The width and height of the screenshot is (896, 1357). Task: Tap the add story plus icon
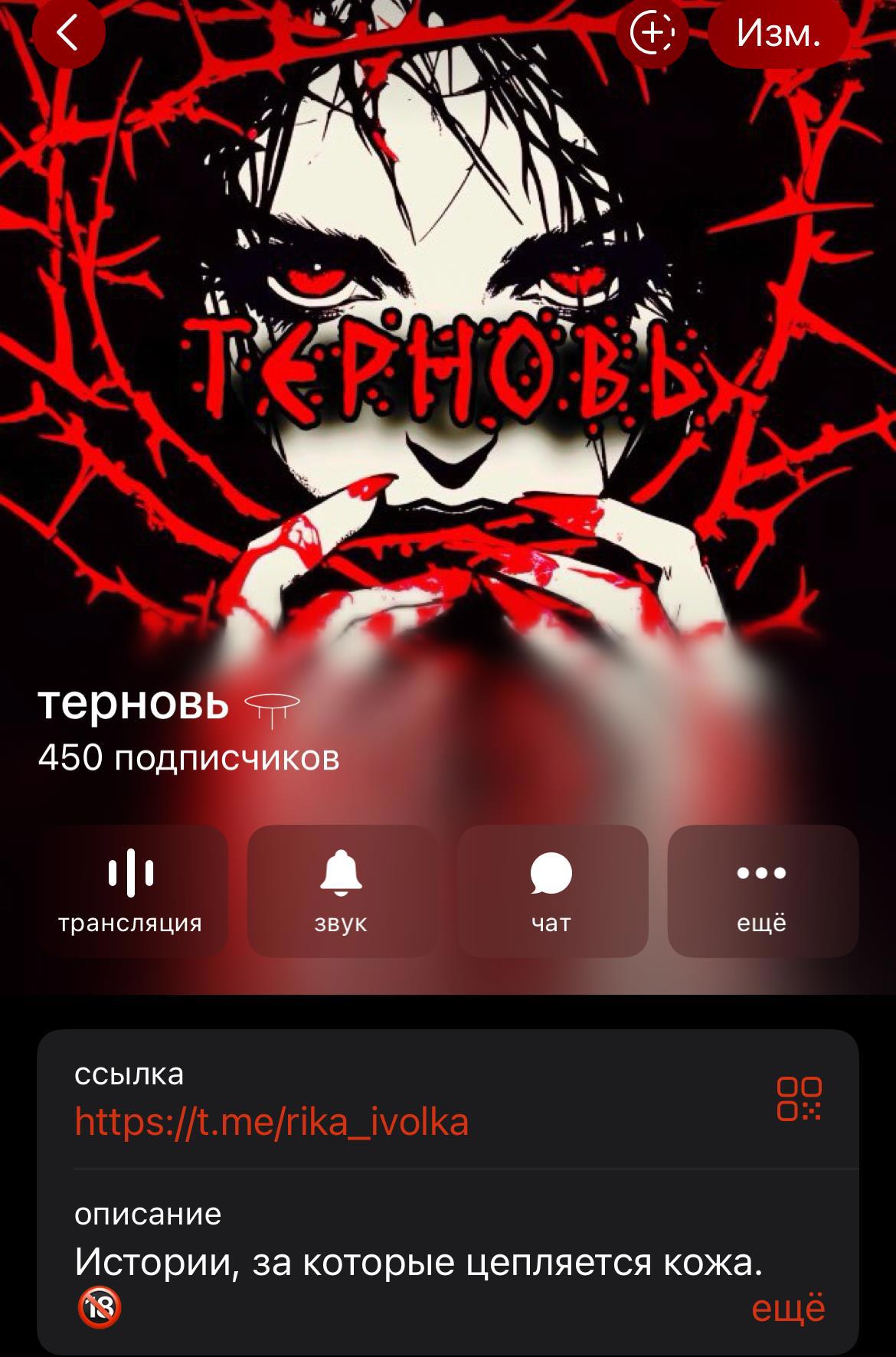coord(652,33)
